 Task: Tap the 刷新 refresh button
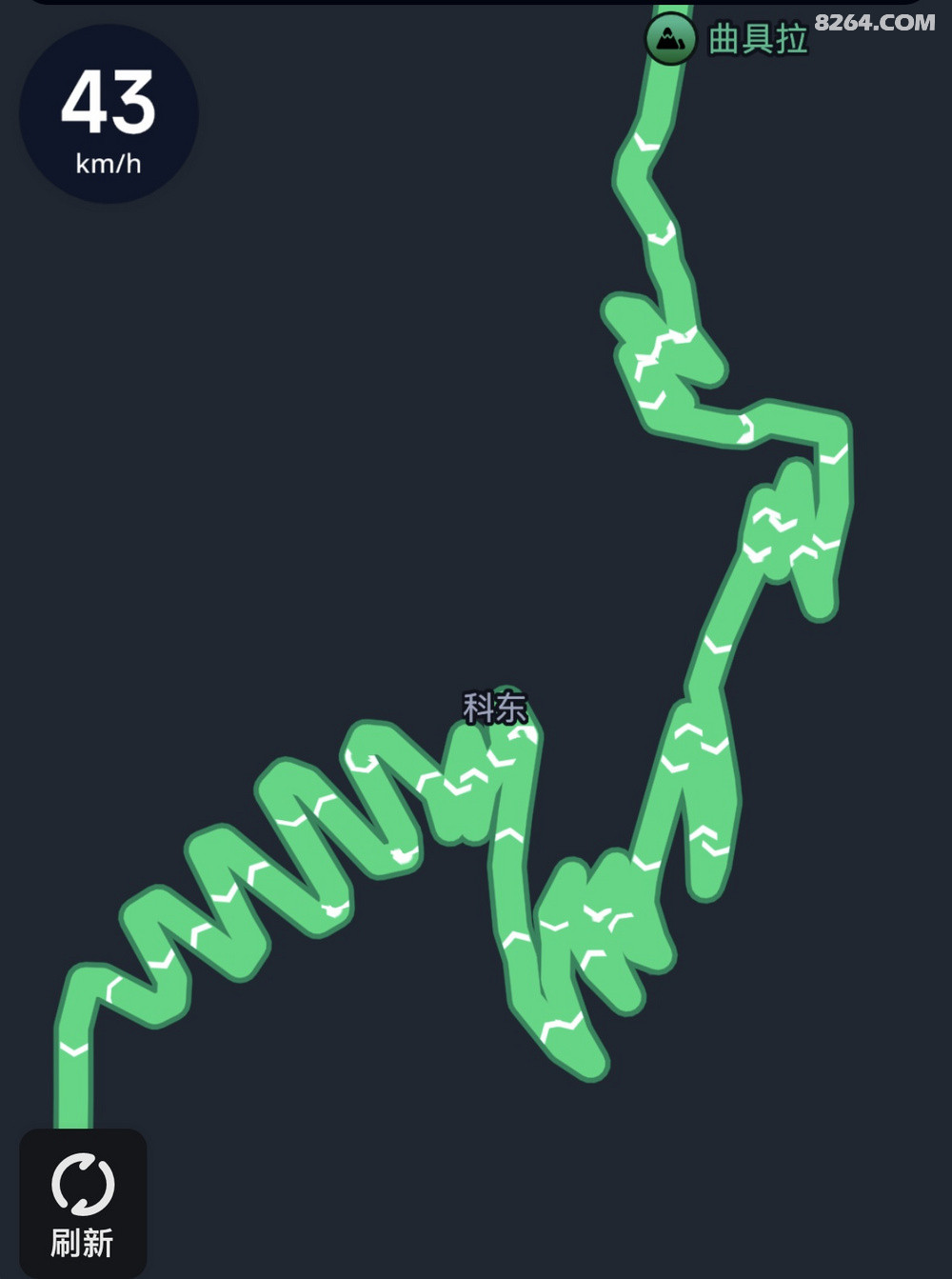pos(83,1202)
